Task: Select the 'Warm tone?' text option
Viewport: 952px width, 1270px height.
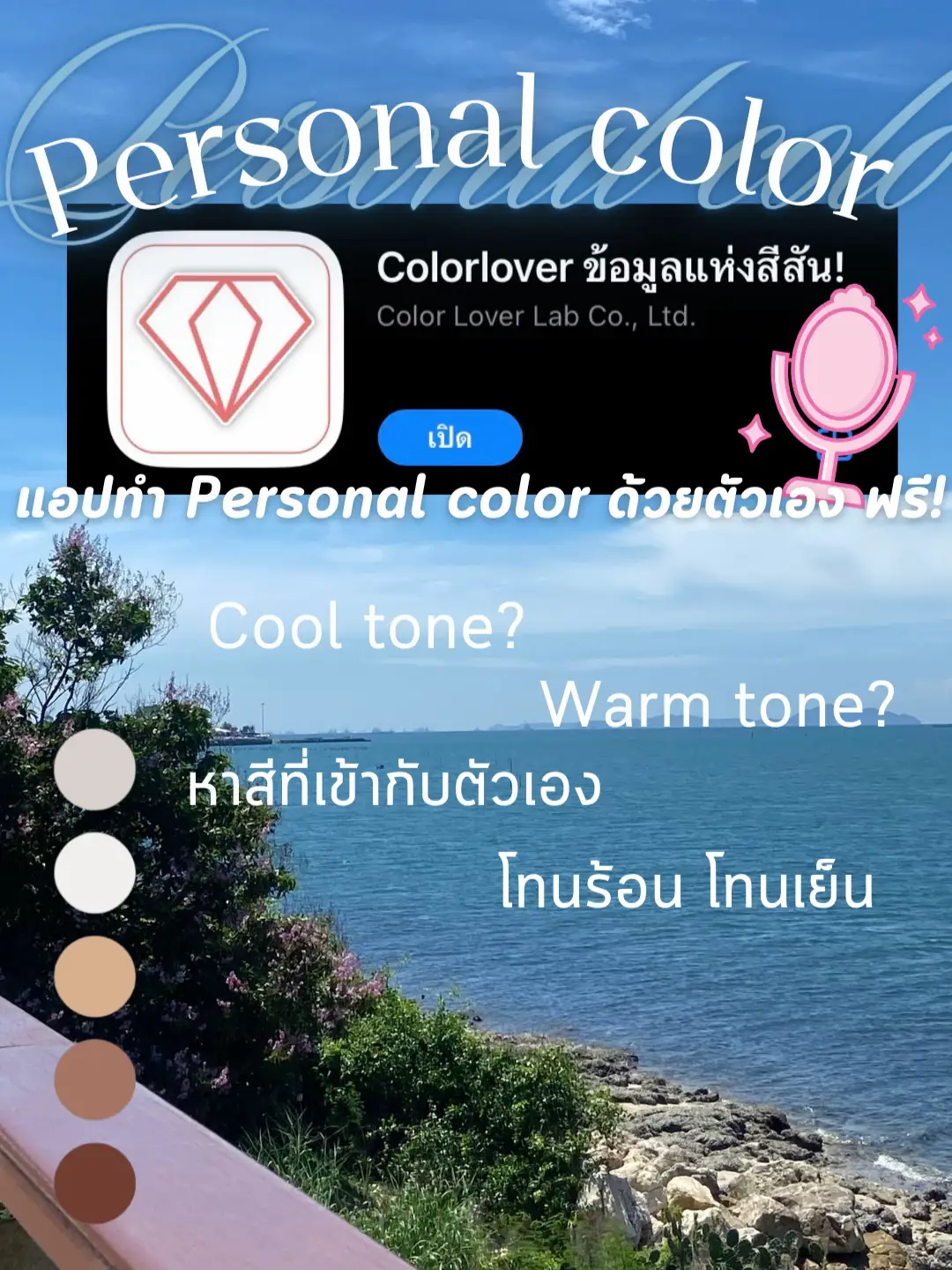Action: pyautogui.click(x=718, y=704)
